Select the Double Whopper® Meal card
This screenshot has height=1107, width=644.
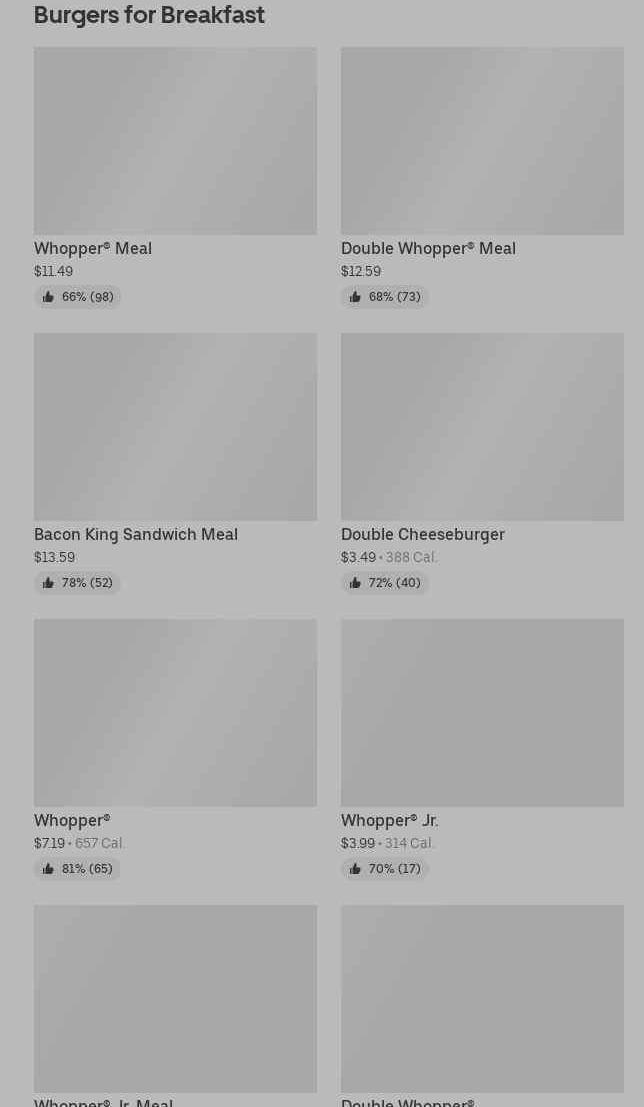point(482,178)
